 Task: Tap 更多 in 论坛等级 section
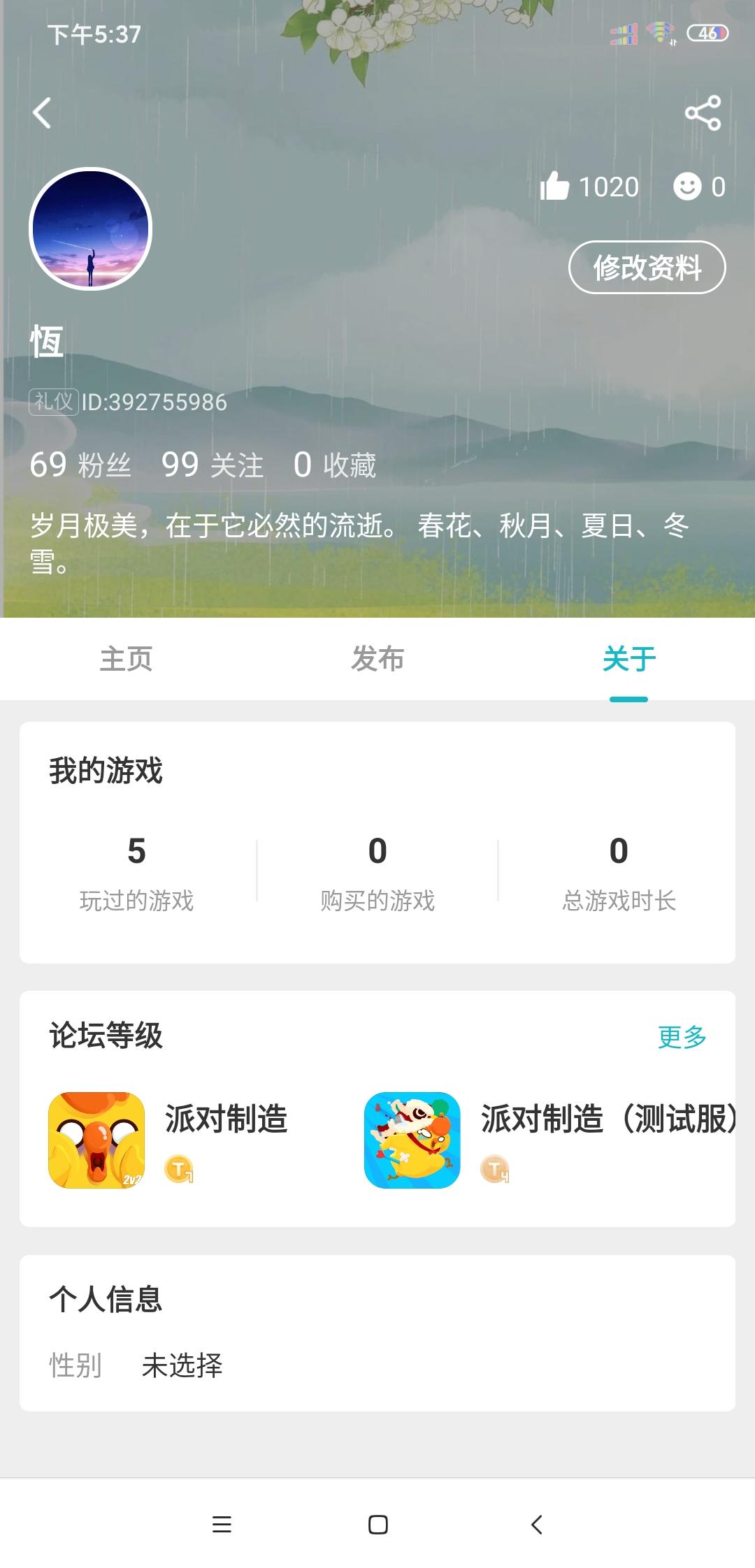point(682,1037)
